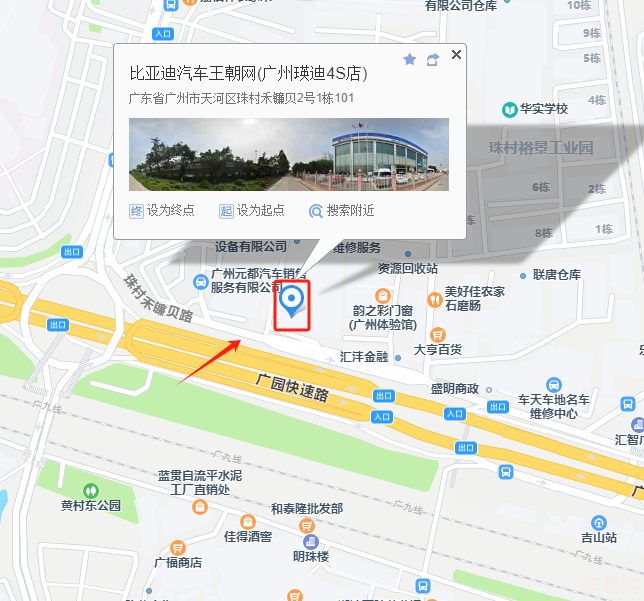Select the 吉山站 station marker

[598, 523]
